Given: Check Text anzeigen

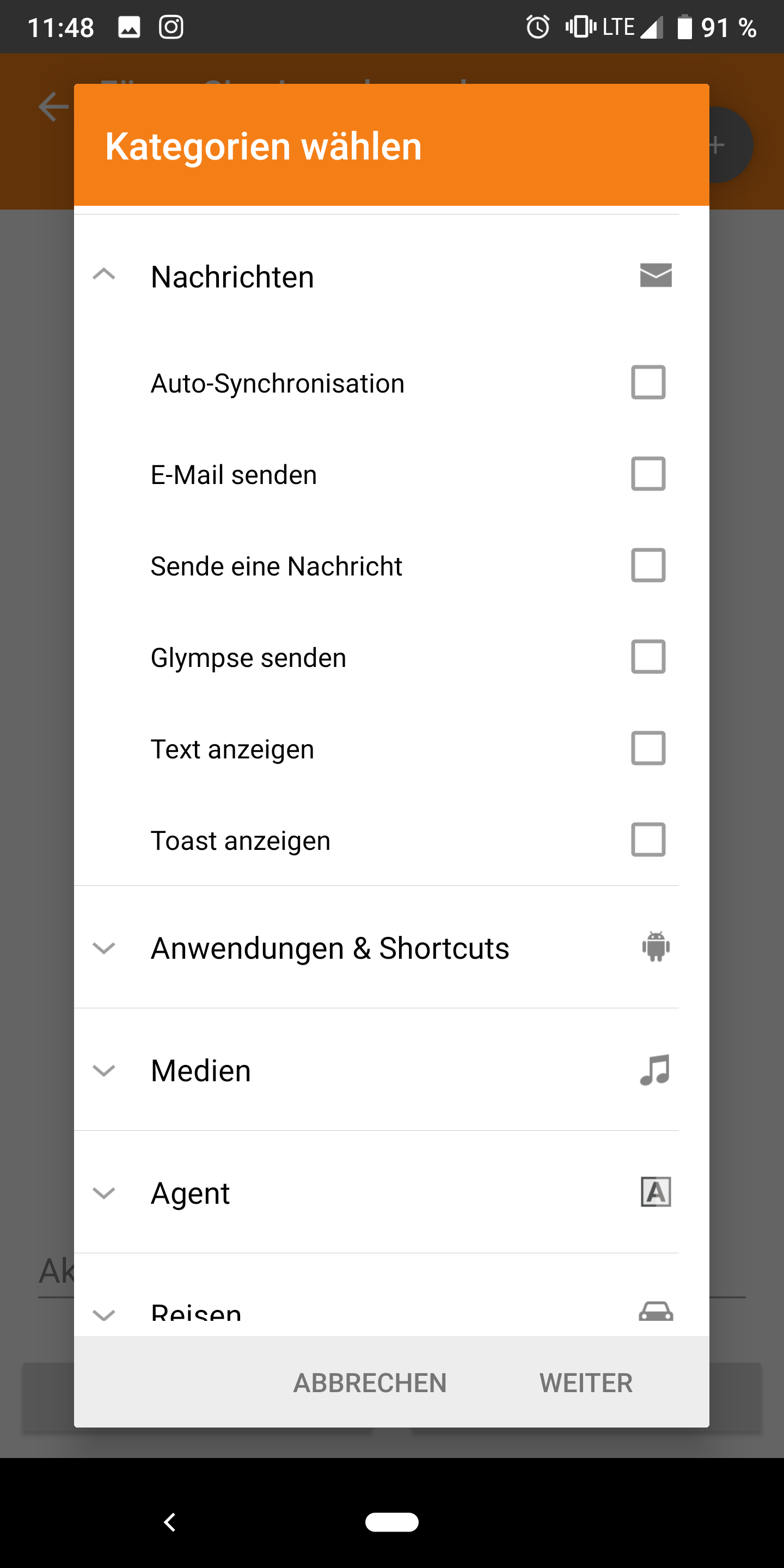Looking at the screenshot, I should pos(648,748).
